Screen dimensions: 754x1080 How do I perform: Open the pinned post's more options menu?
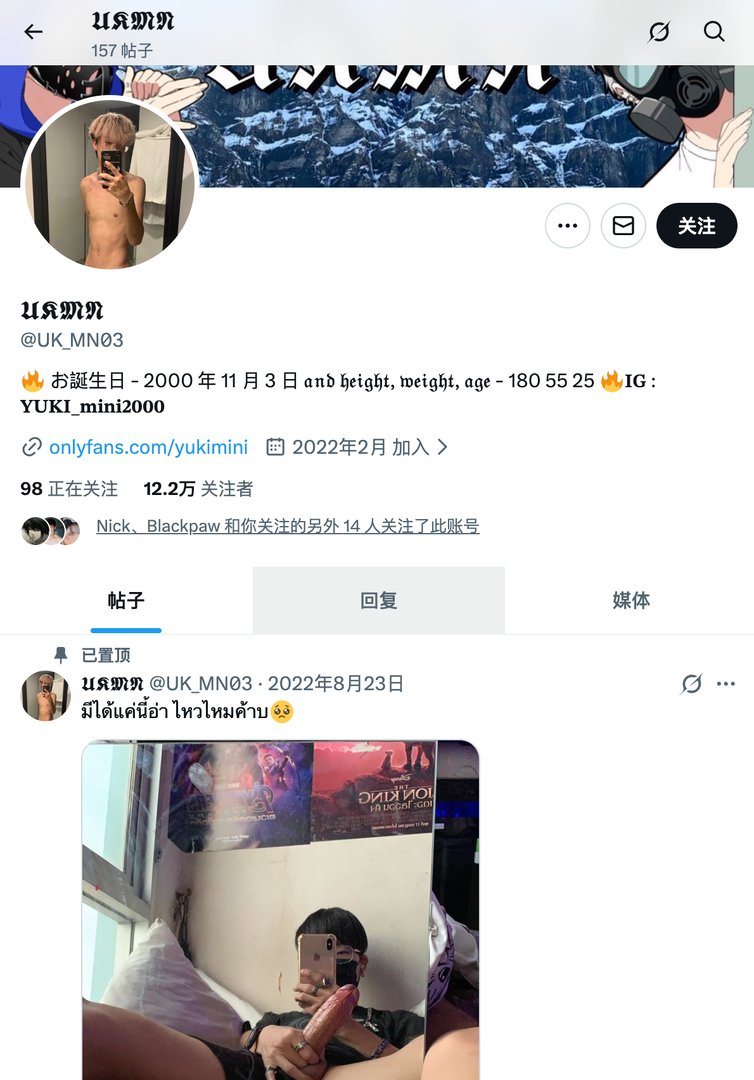point(726,684)
